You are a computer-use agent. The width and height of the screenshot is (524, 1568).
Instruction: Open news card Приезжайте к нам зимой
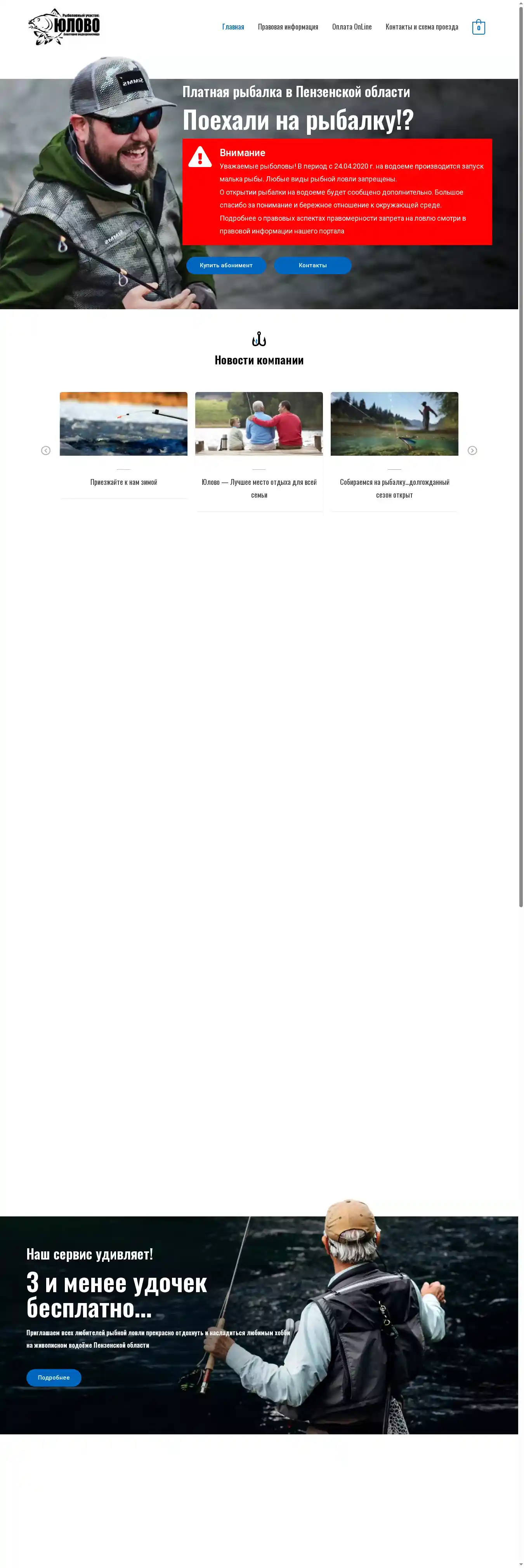click(x=123, y=482)
